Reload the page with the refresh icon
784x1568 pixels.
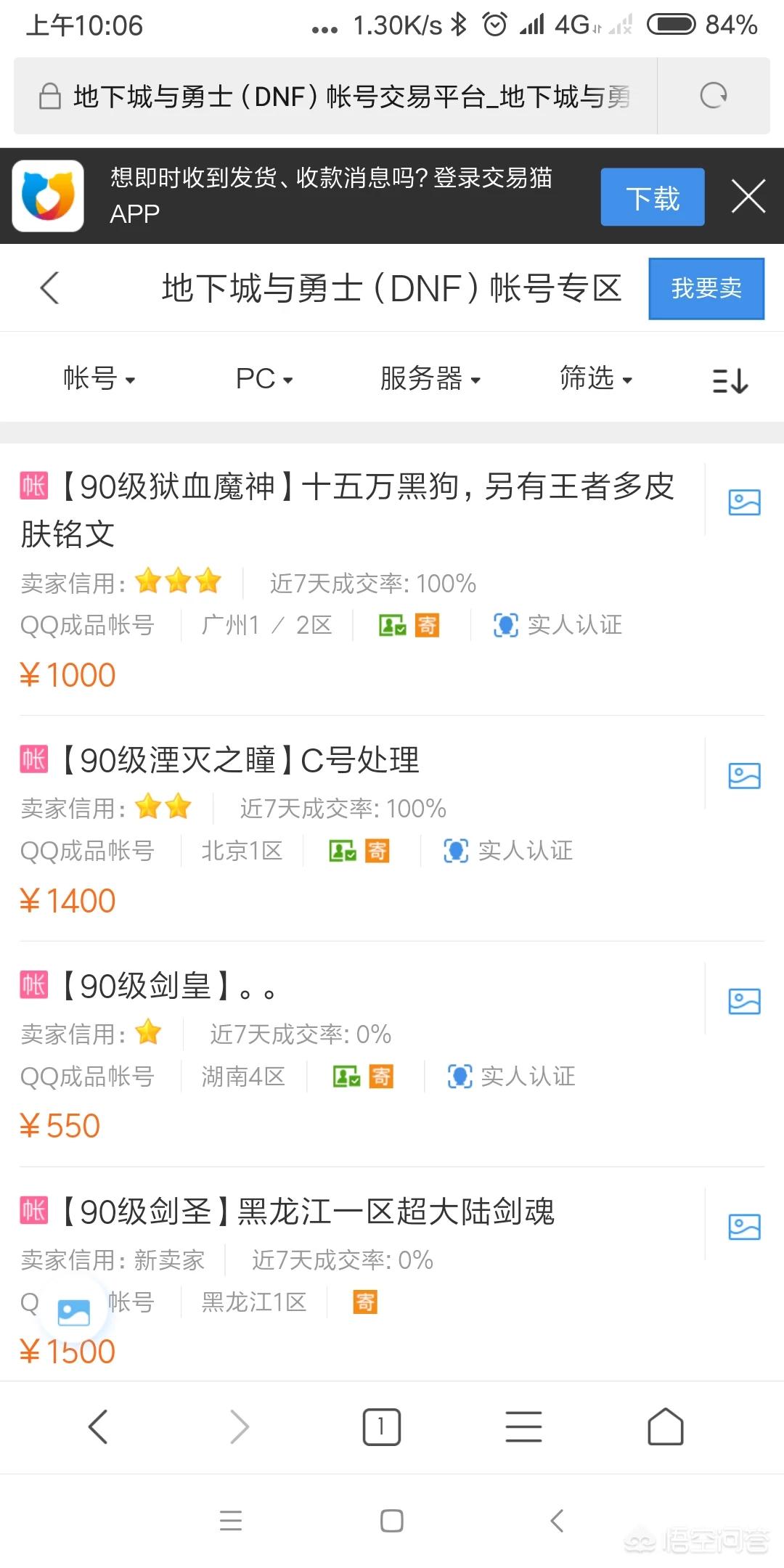(713, 96)
